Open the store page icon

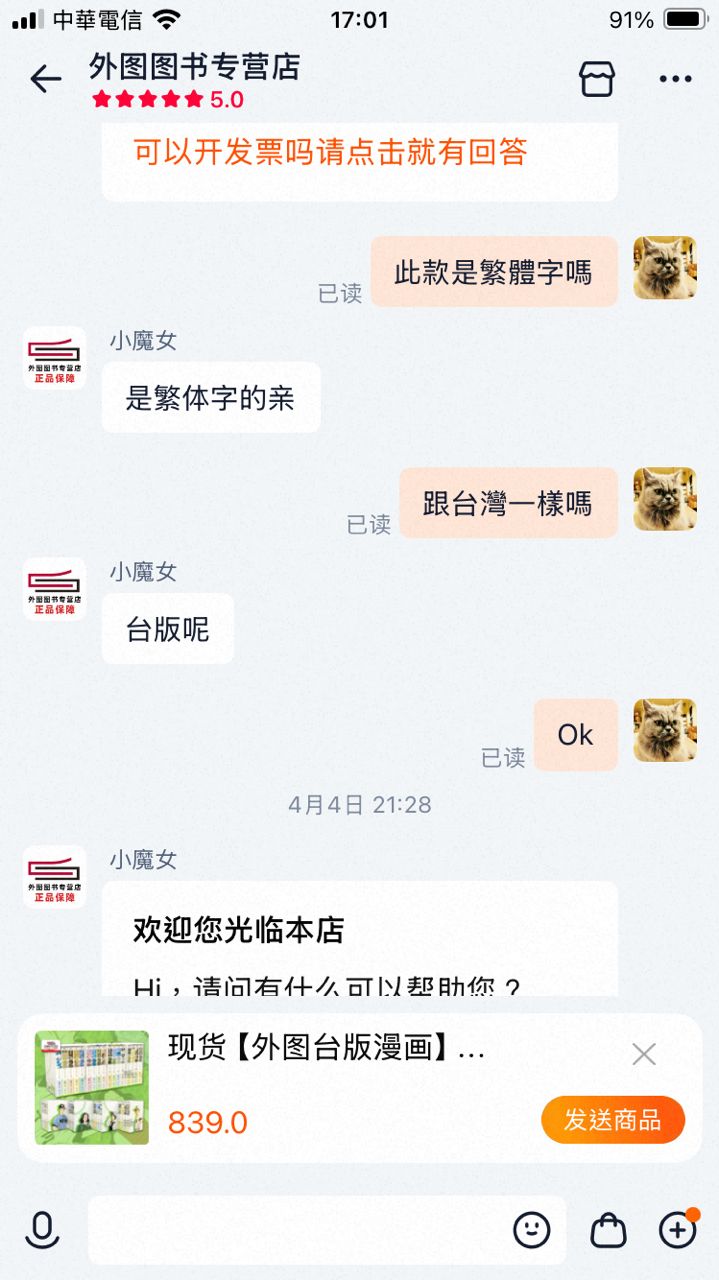click(597, 79)
